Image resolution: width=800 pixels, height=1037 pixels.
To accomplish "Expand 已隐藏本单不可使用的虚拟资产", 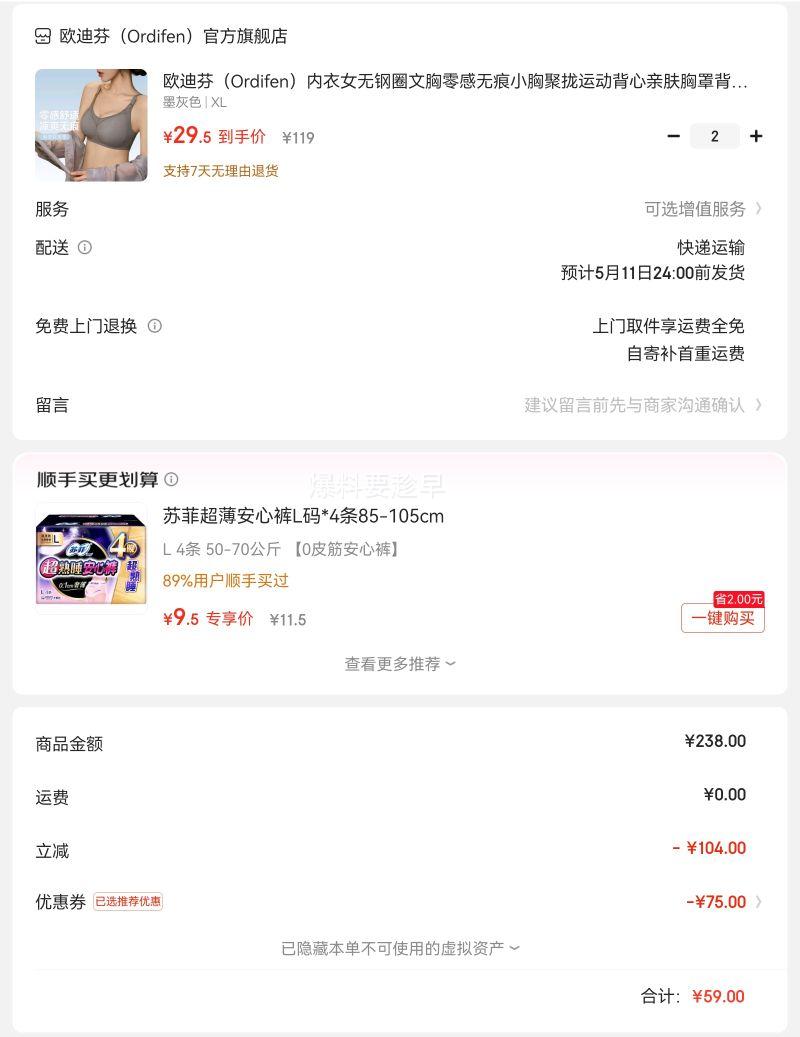I will click(400, 948).
